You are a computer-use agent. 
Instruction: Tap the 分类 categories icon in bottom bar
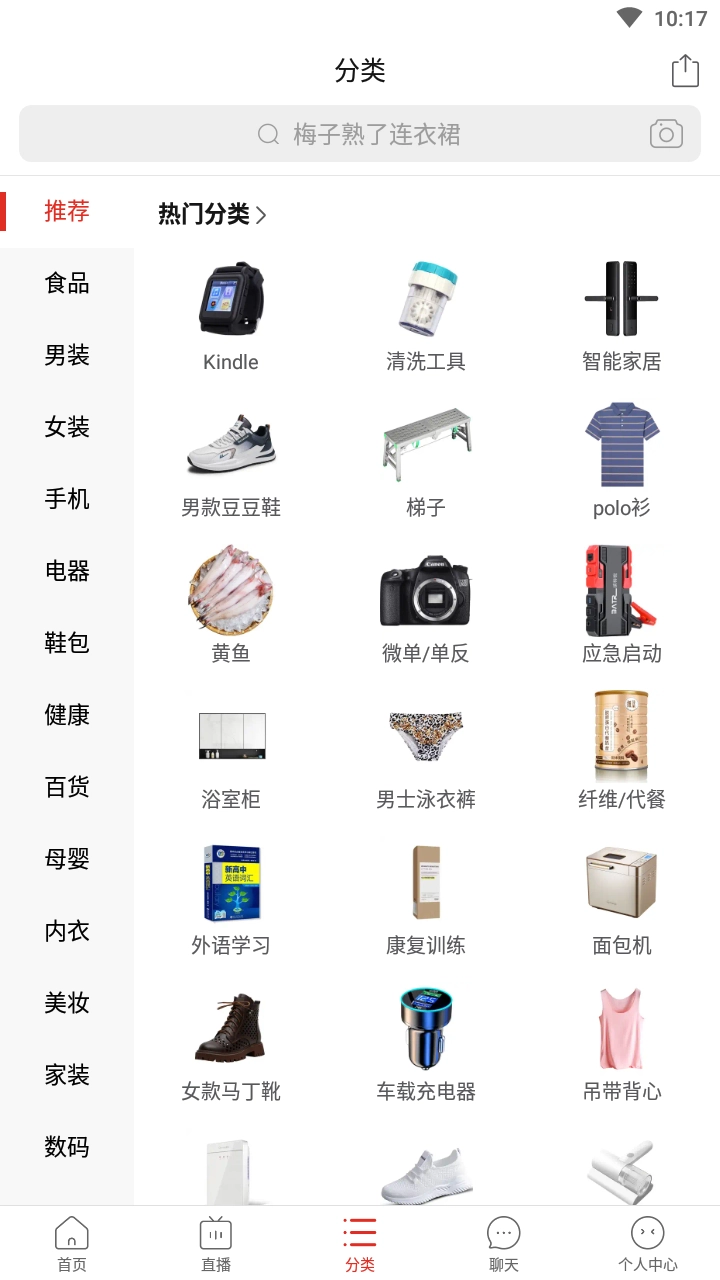point(360,1232)
